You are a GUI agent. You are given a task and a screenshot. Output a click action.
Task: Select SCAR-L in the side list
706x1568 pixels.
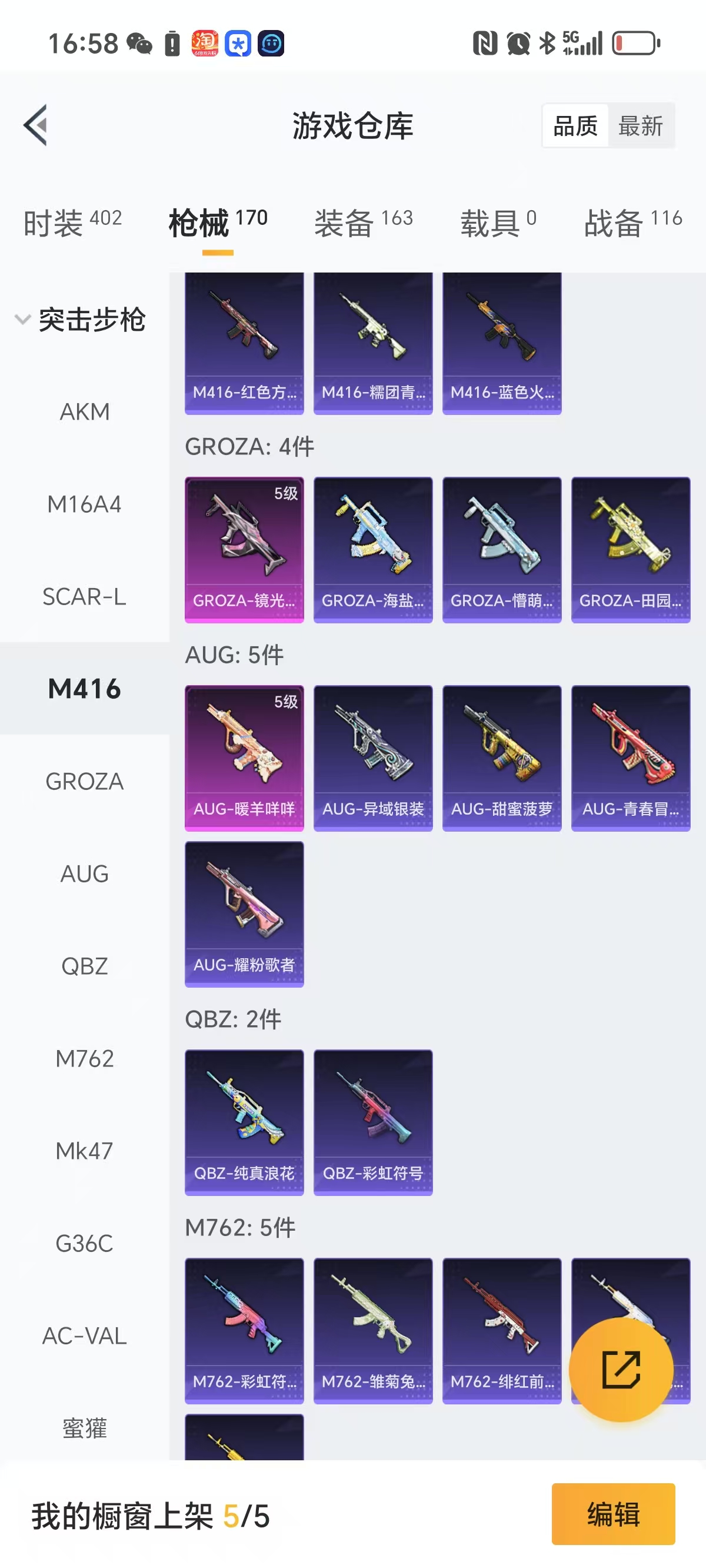pos(85,597)
